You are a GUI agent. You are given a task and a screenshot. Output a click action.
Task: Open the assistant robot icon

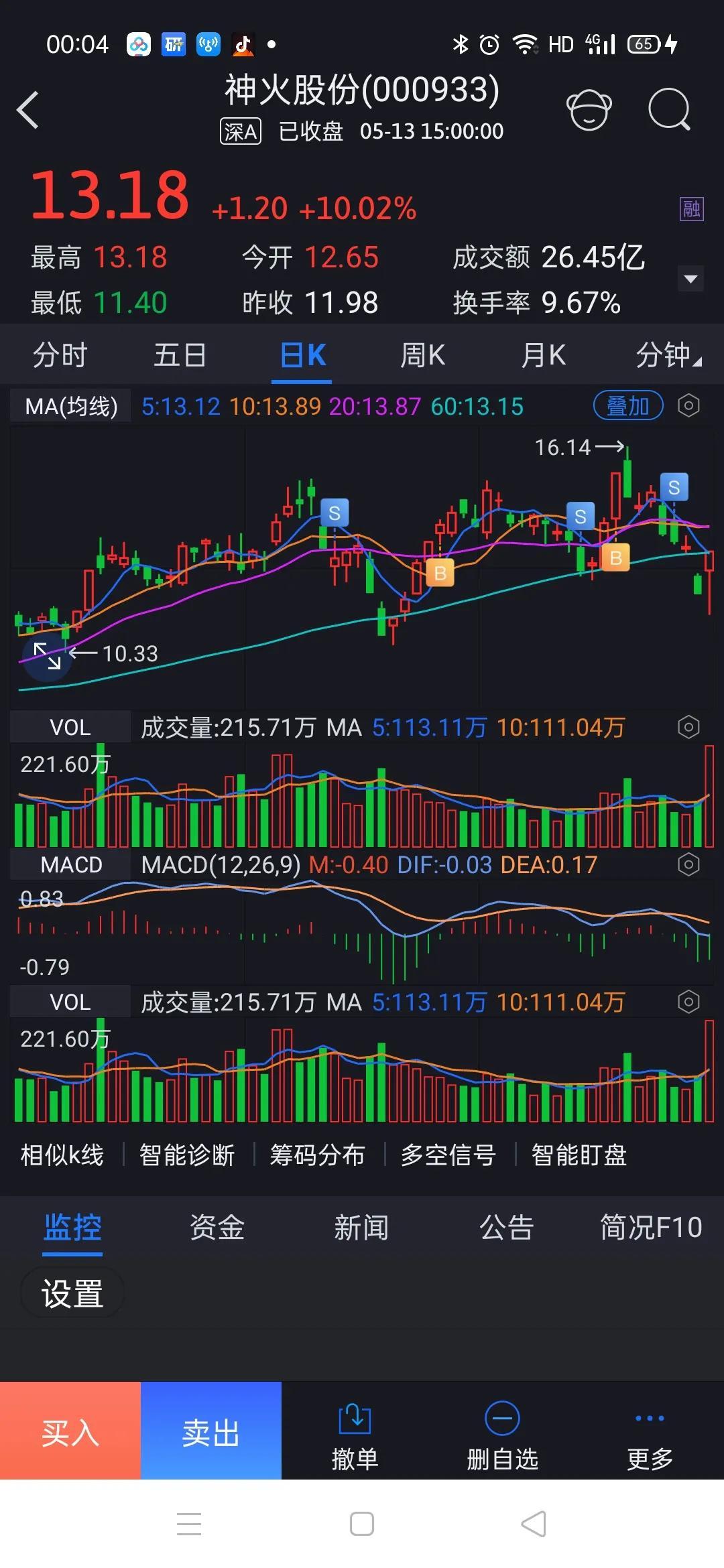(589, 109)
